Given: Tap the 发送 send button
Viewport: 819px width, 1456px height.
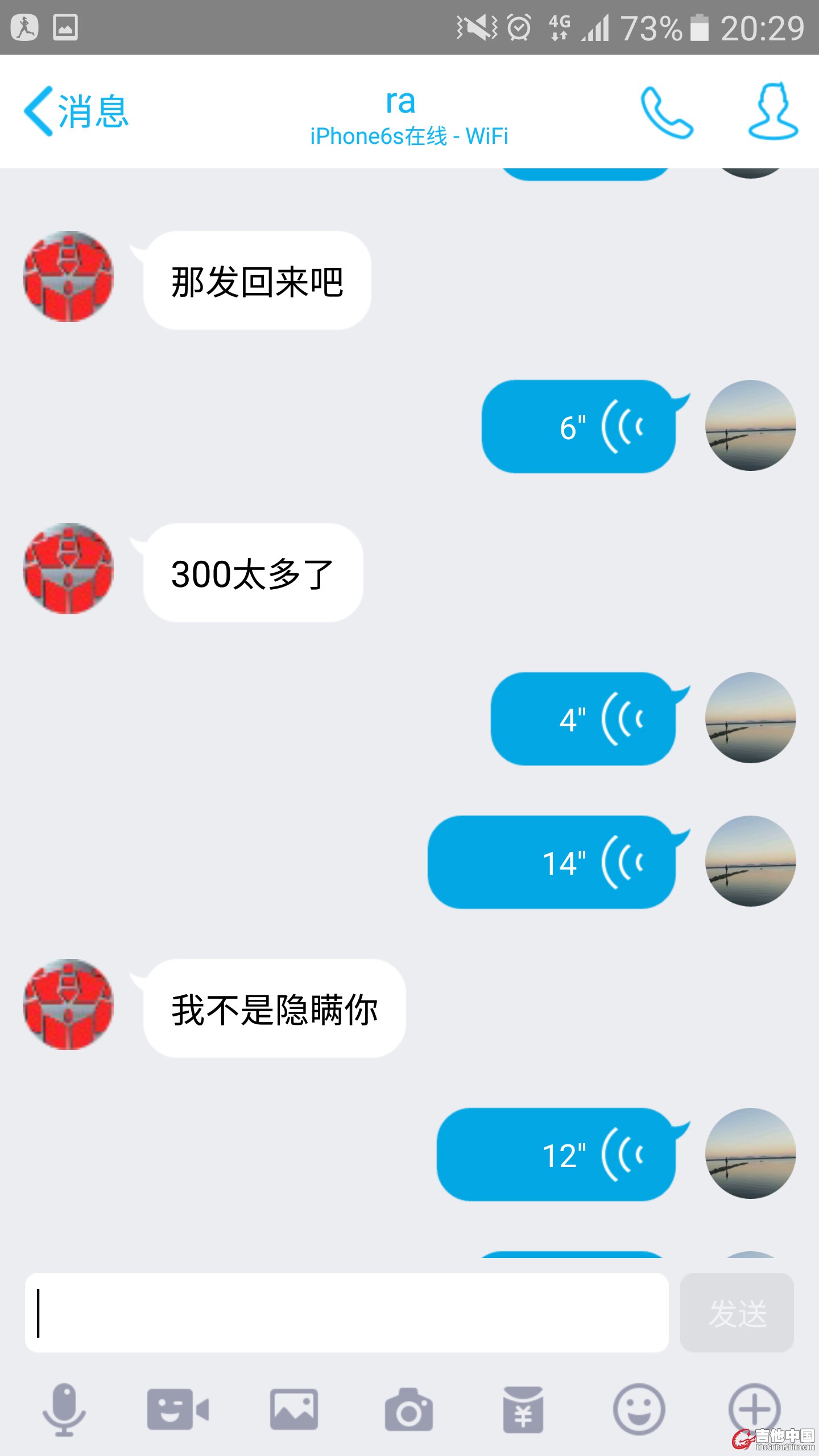Looking at the screenshot, I should click(x=737, y=1313).
